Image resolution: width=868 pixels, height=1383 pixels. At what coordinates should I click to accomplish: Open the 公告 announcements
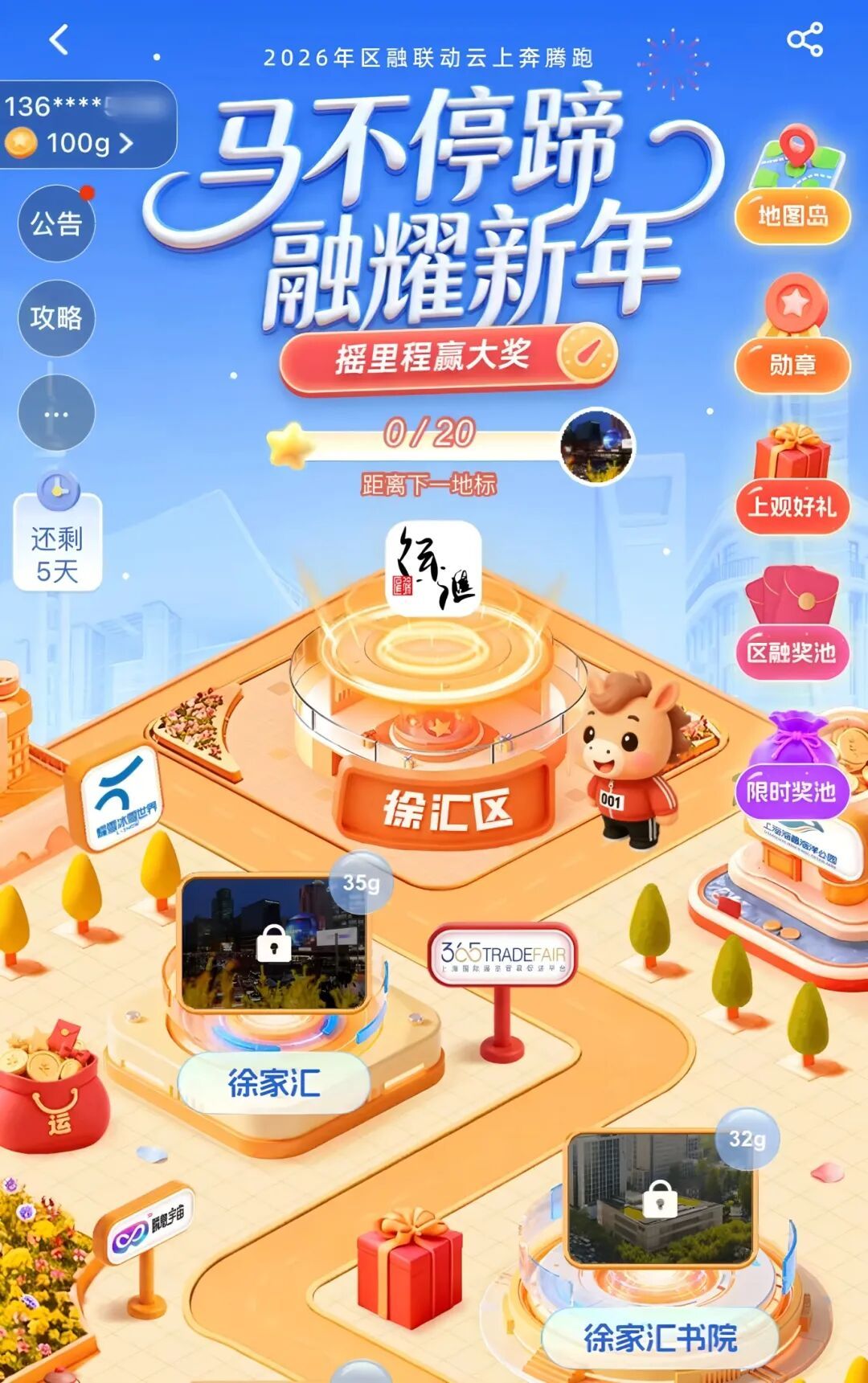56,223
